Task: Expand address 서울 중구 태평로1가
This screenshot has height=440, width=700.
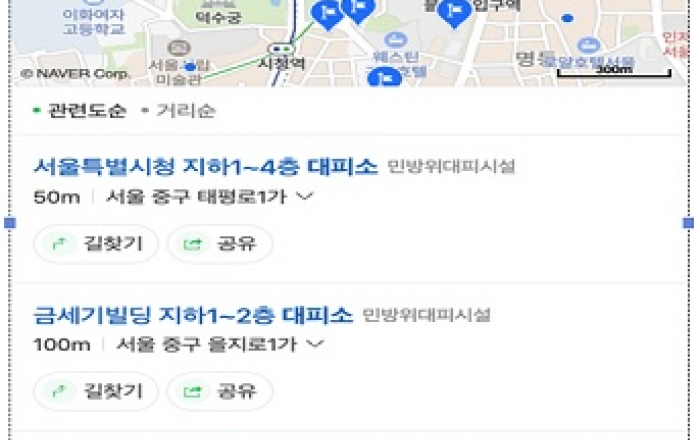Action: click(305, 196)
